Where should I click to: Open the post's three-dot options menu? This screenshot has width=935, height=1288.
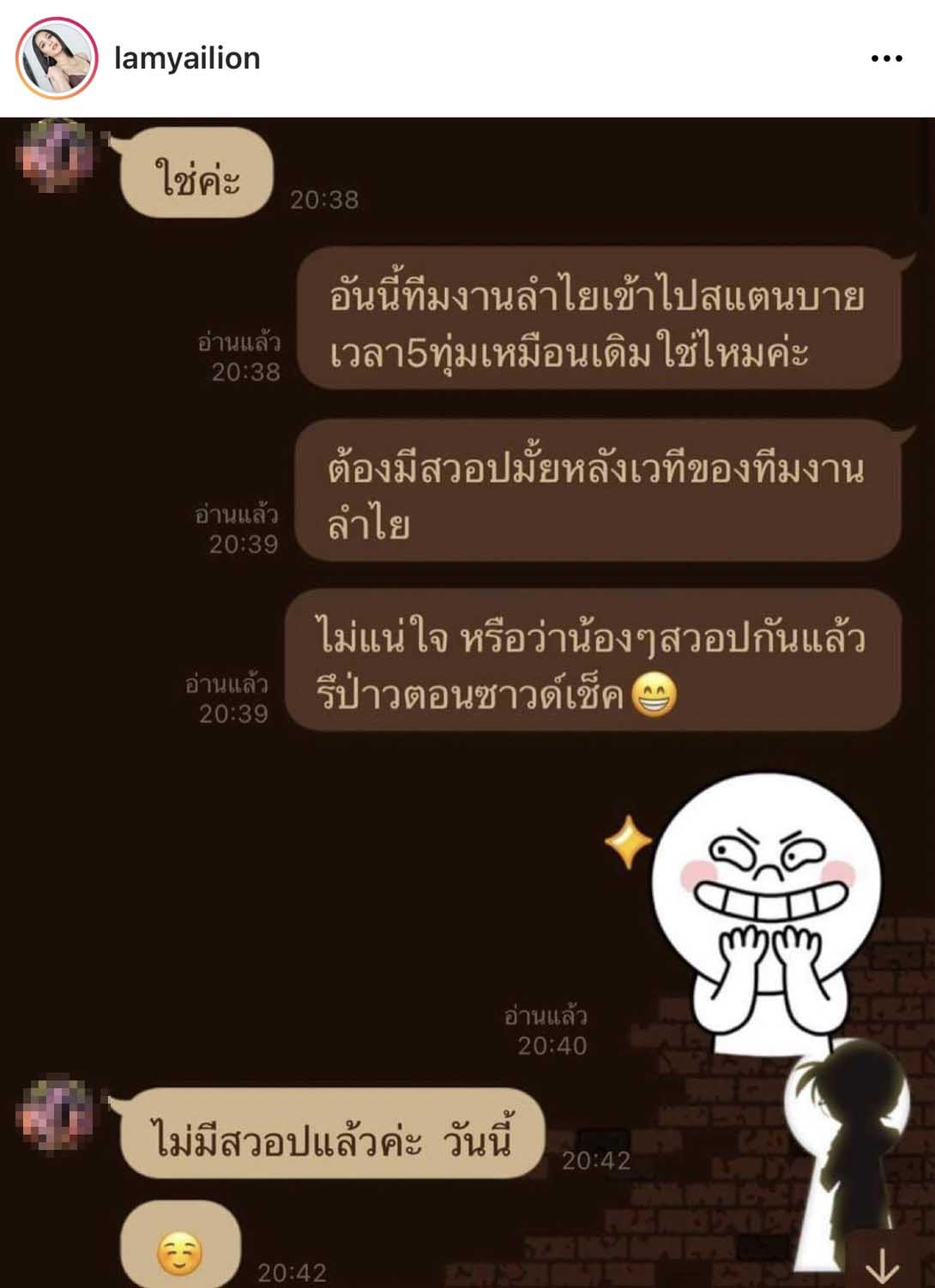(886, 58)
